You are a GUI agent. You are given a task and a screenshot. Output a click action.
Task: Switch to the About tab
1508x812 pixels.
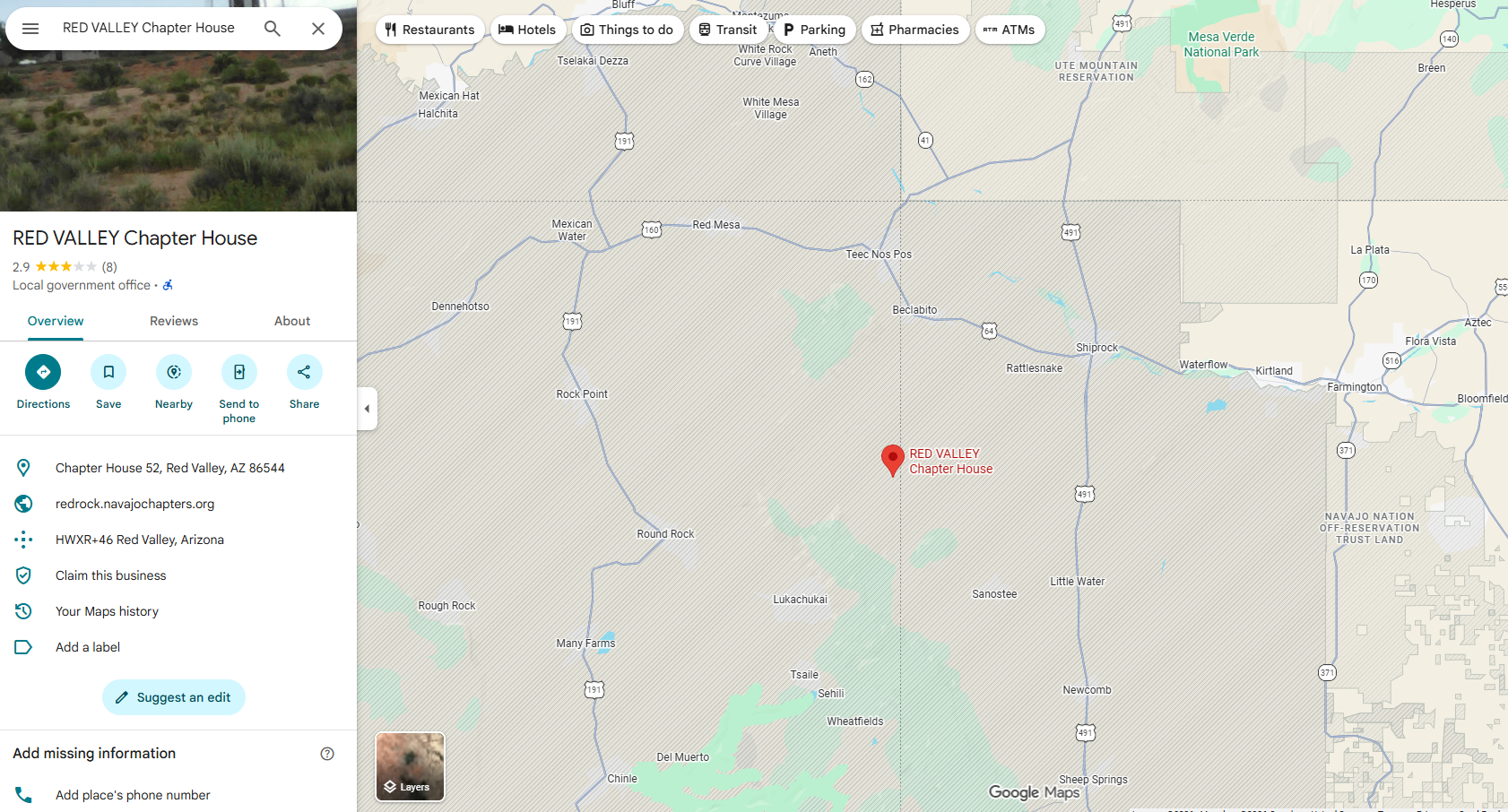click(292, 321)
